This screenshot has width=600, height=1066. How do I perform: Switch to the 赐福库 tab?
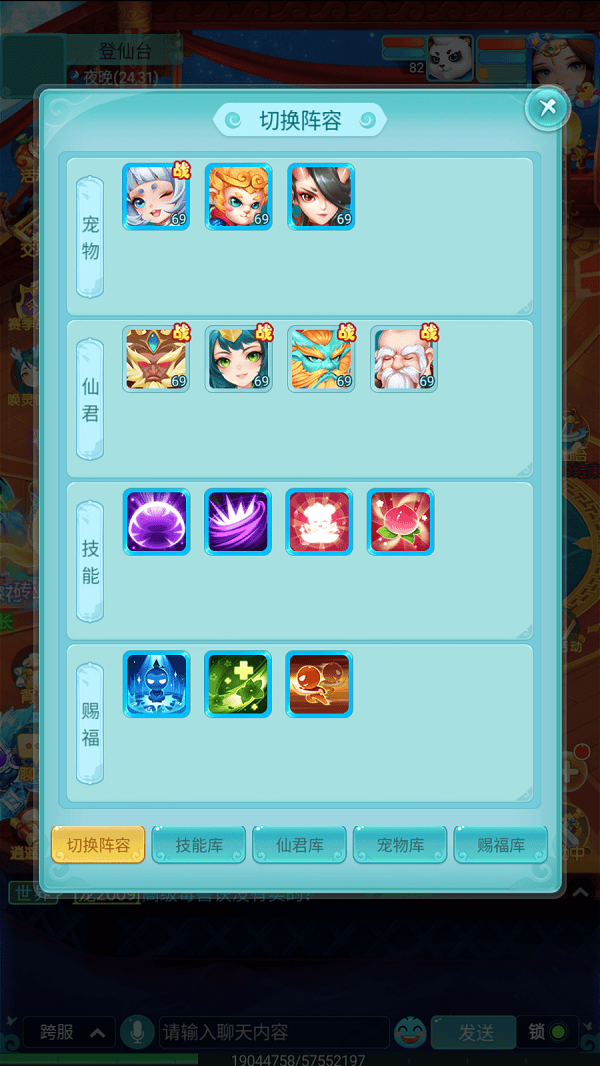tap(500, 845)
